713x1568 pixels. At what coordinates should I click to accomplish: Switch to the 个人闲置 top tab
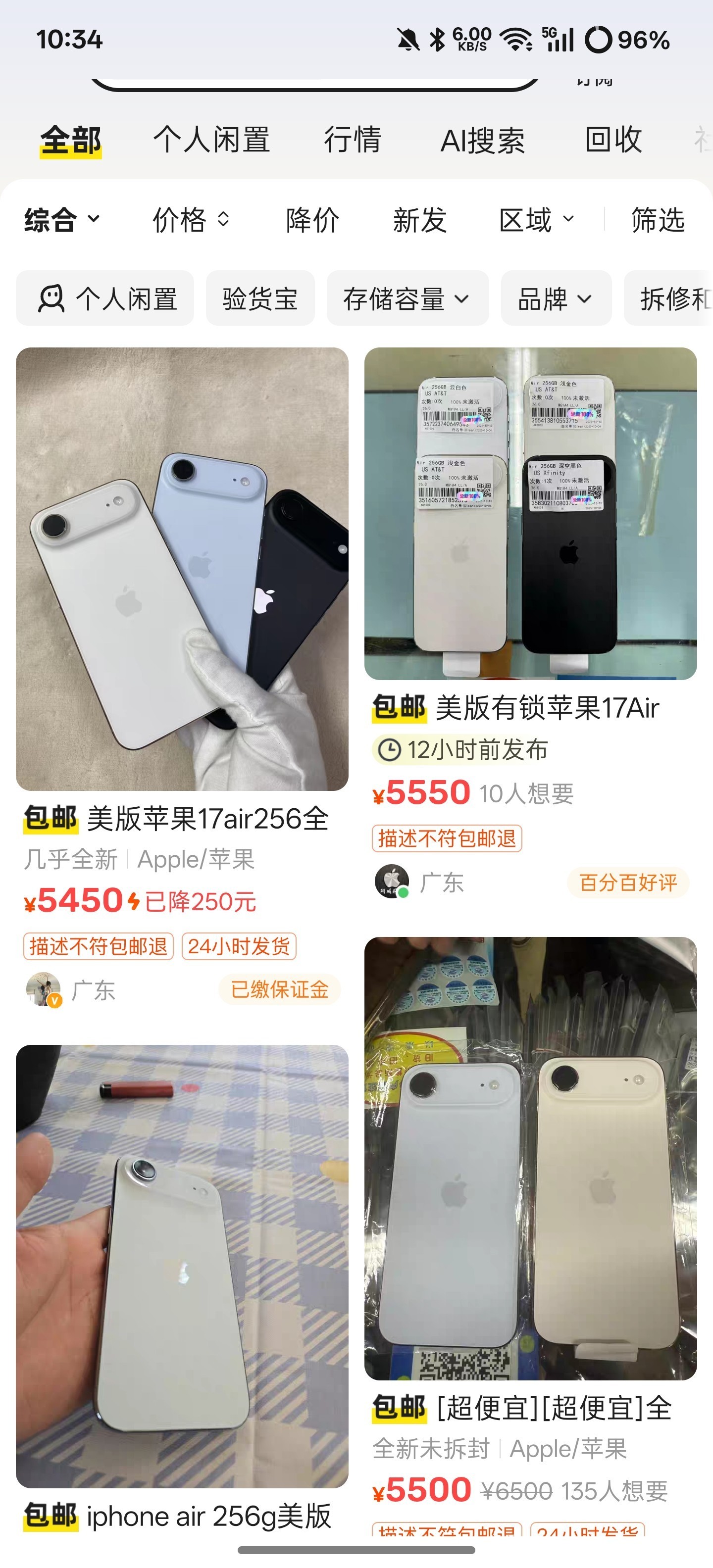coord(211,140)
